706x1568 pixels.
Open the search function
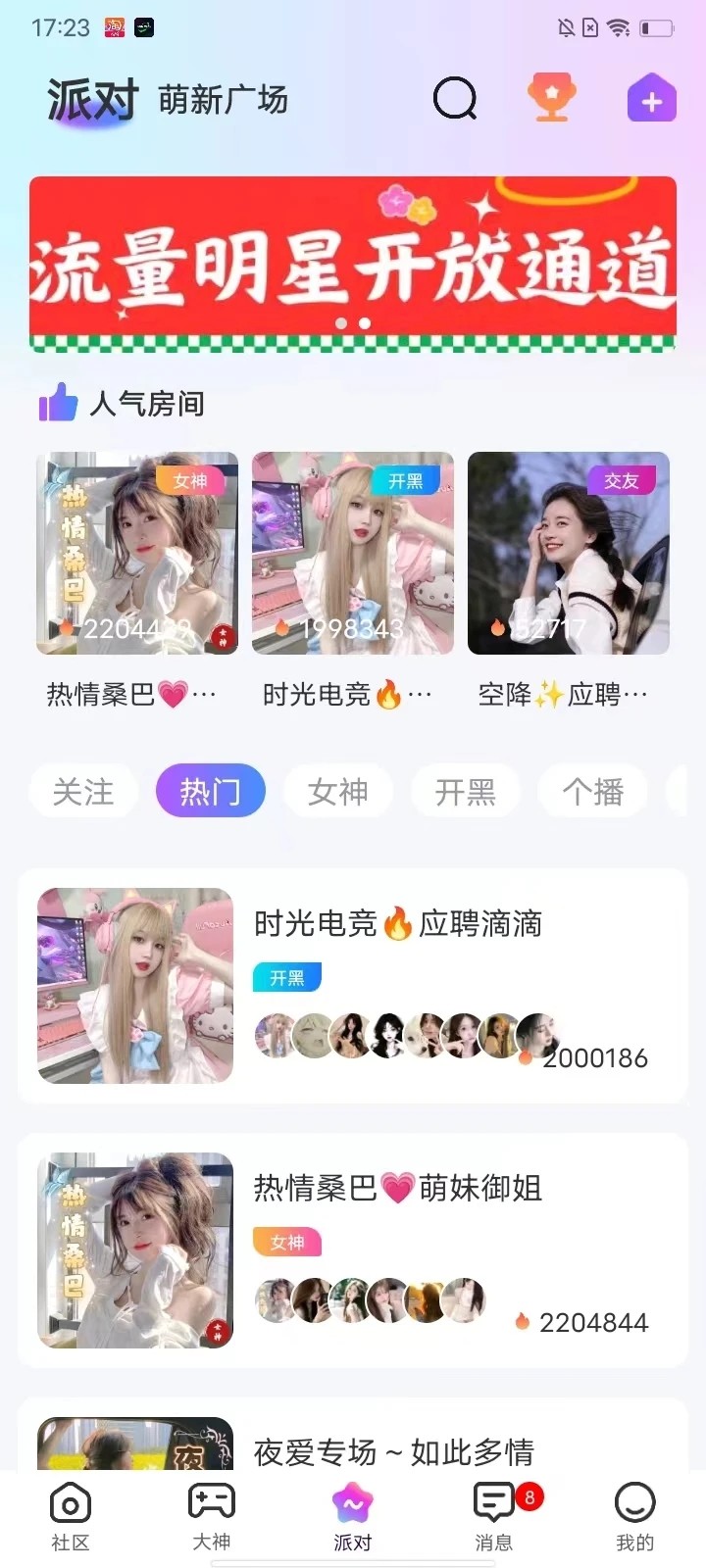tap(453, 98)
